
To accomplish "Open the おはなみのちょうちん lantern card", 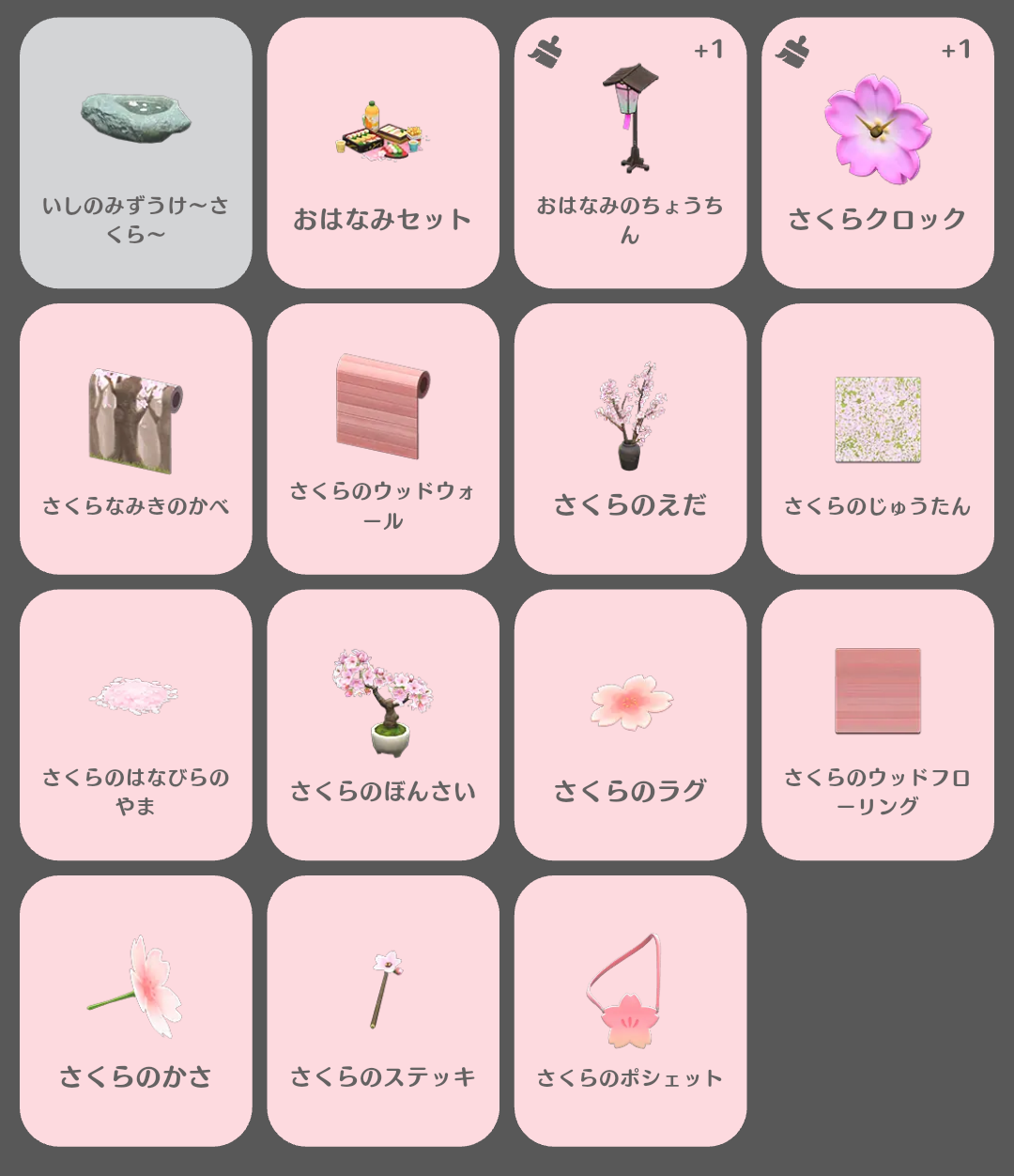I will click(x=630, y=152).
